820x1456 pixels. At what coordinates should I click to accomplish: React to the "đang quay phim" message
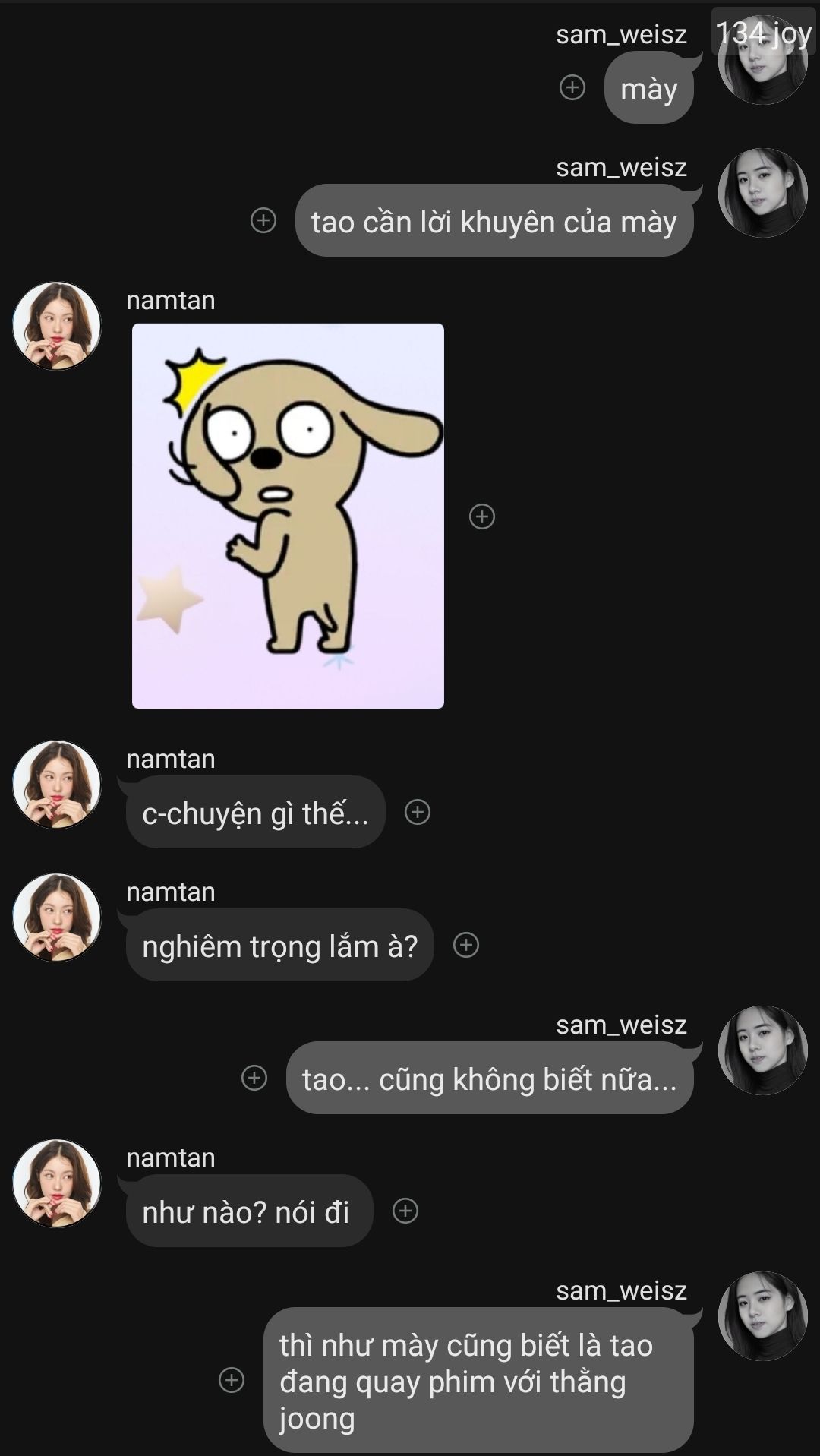point(232,1380)
